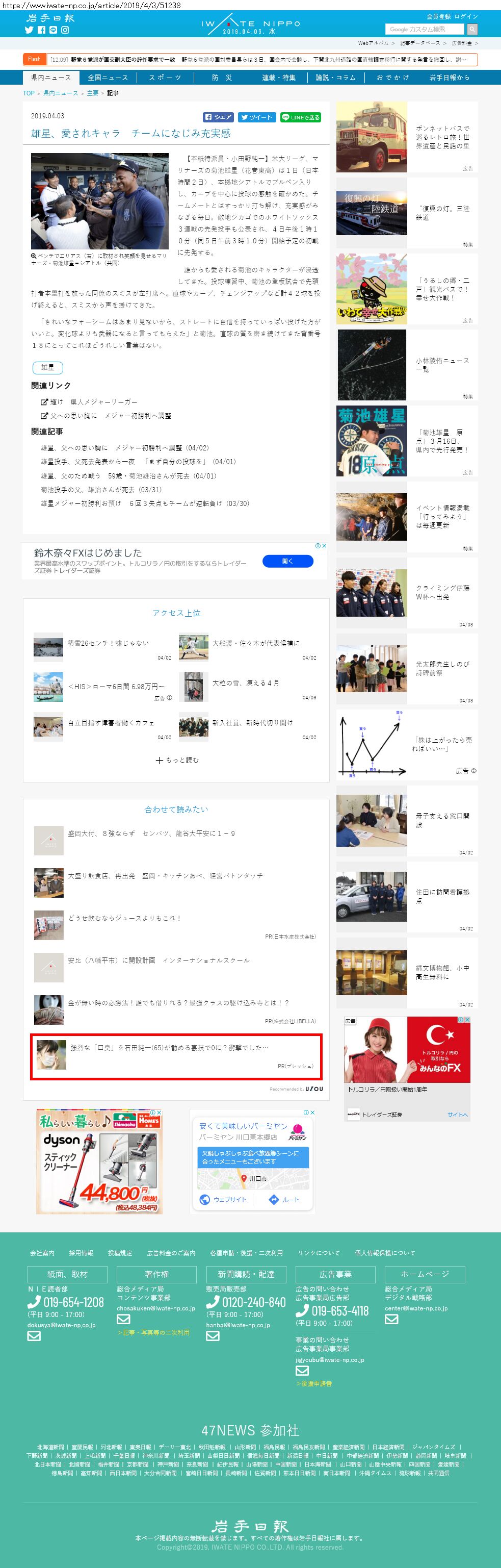
Task: Open the Google custom search field
Action: pos(425,29)
